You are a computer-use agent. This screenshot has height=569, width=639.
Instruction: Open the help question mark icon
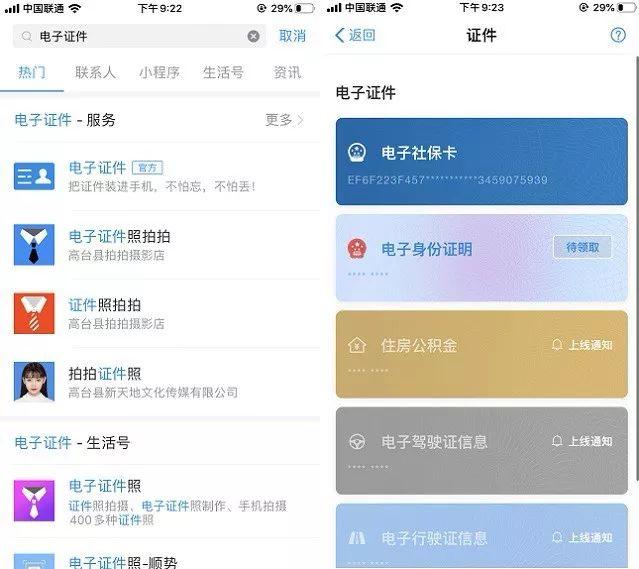[x=618, y=35]
